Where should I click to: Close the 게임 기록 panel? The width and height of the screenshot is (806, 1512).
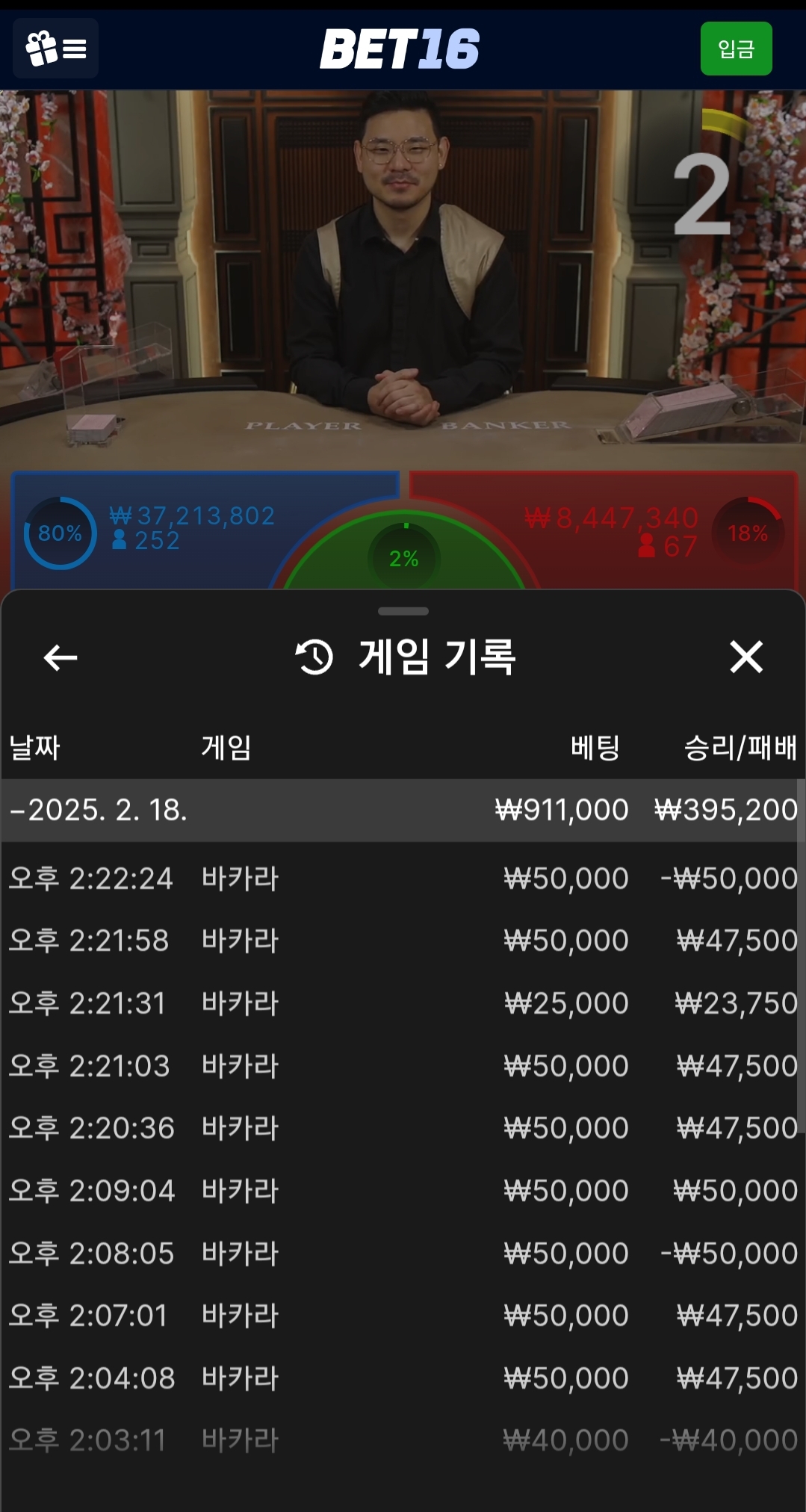(745, 657)
